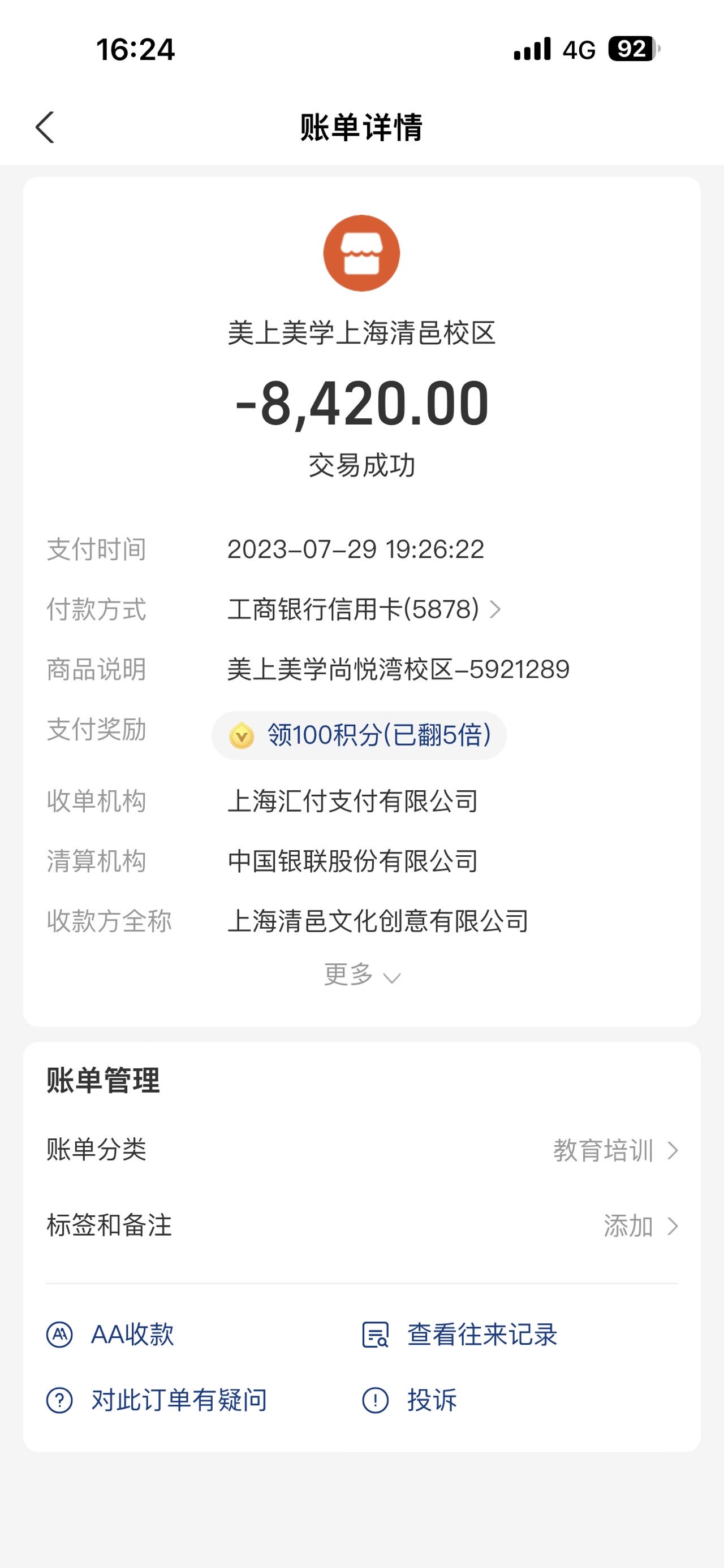Open 查看往来记录 transaction history
Screen dimensions: 724x1568
pos(460,1335)
